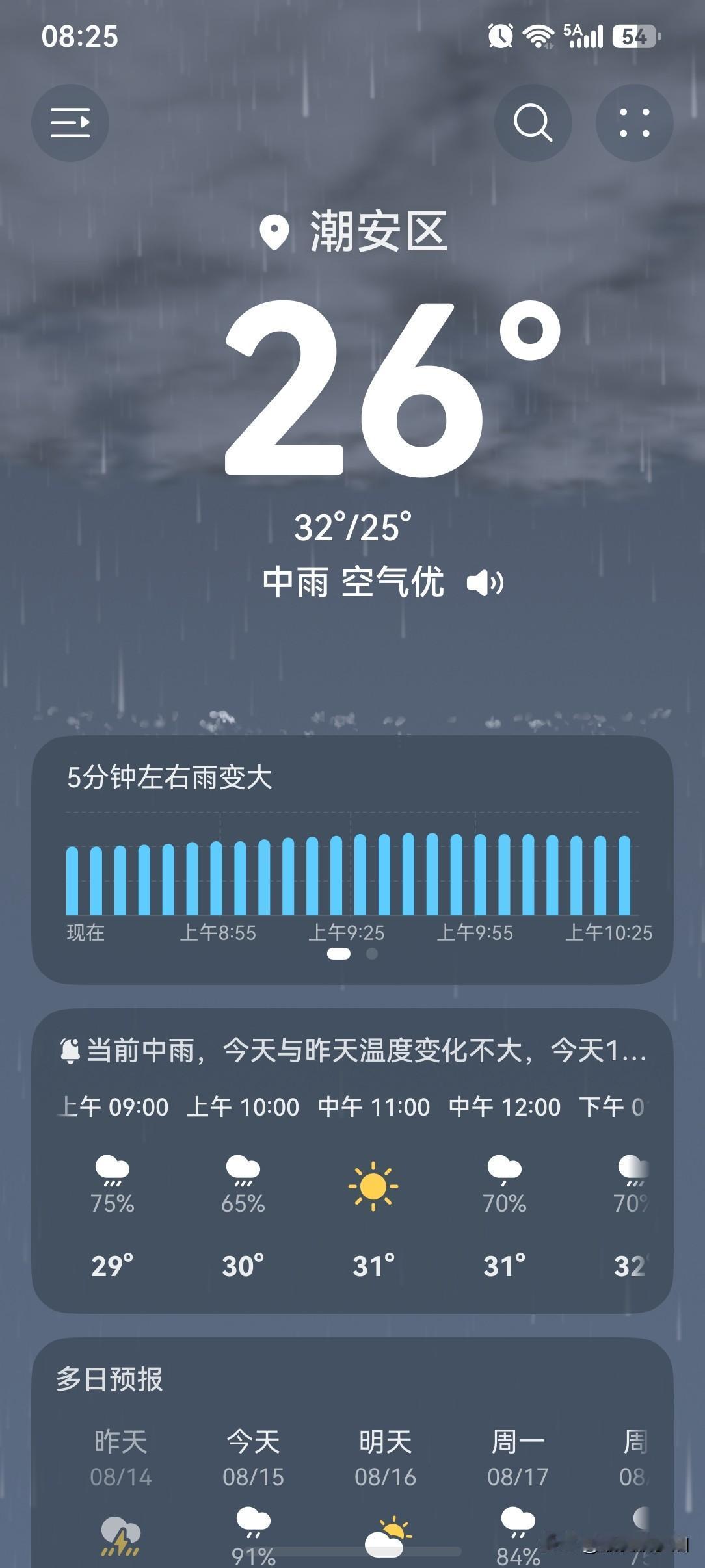
Task: Open 空气优 air quality details
Action: [392, 582]
